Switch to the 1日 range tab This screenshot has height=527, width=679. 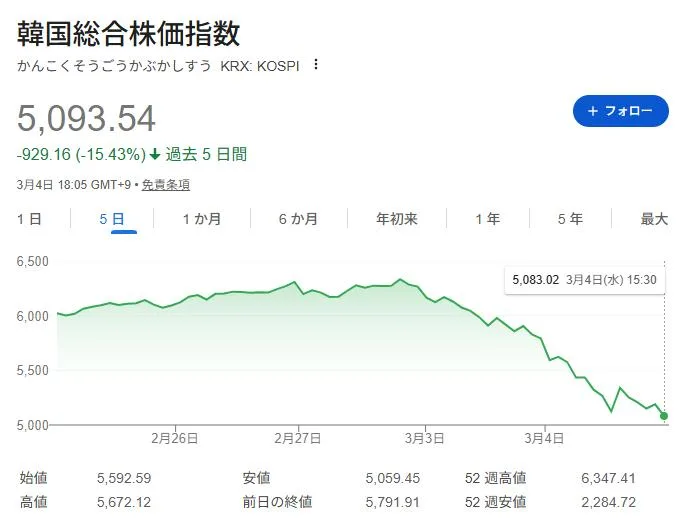pyautogui.click(x=29, y=219)
